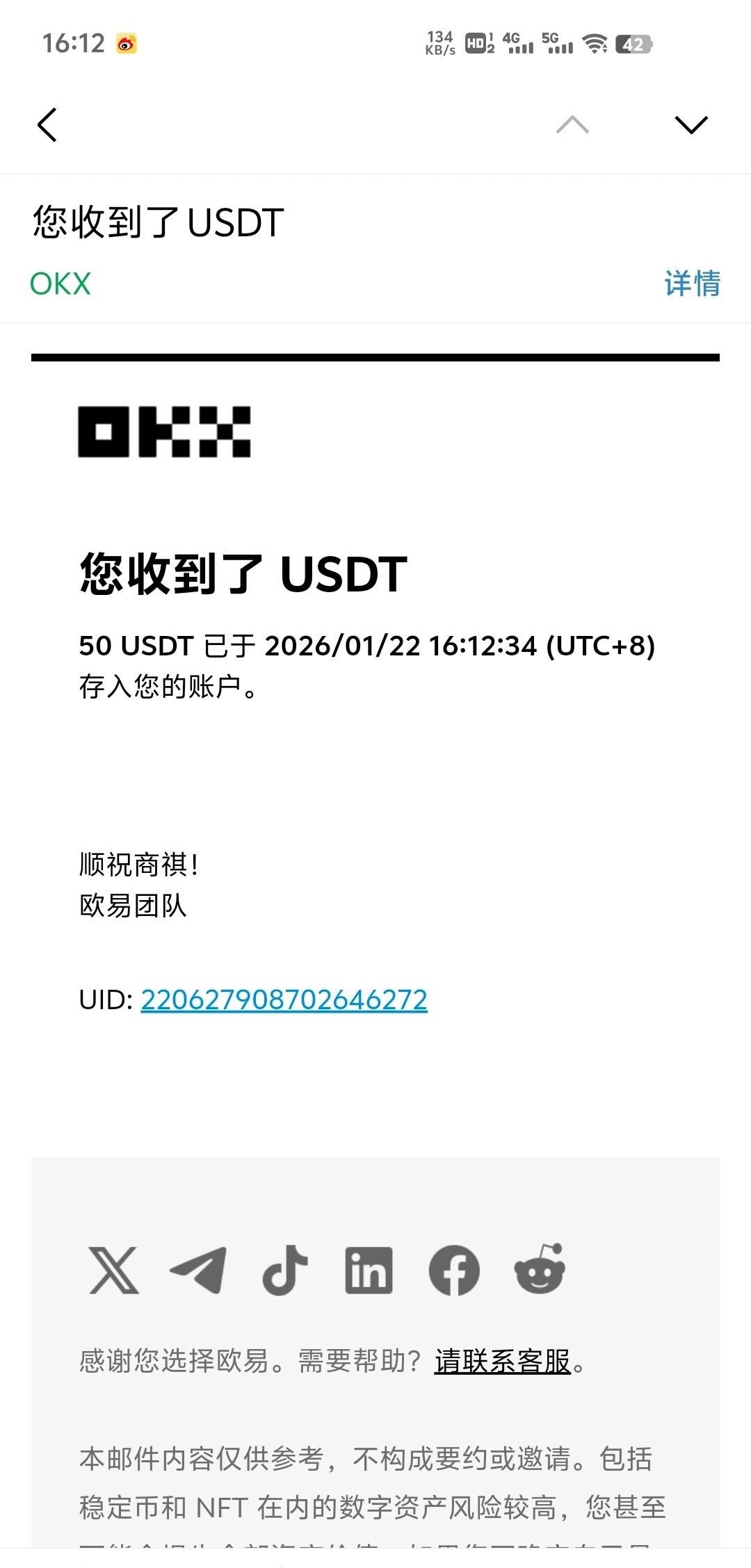Open OKX's LinkedIn page
The width and height of the screenshot is (751, 1568).
coord(369,1270)
